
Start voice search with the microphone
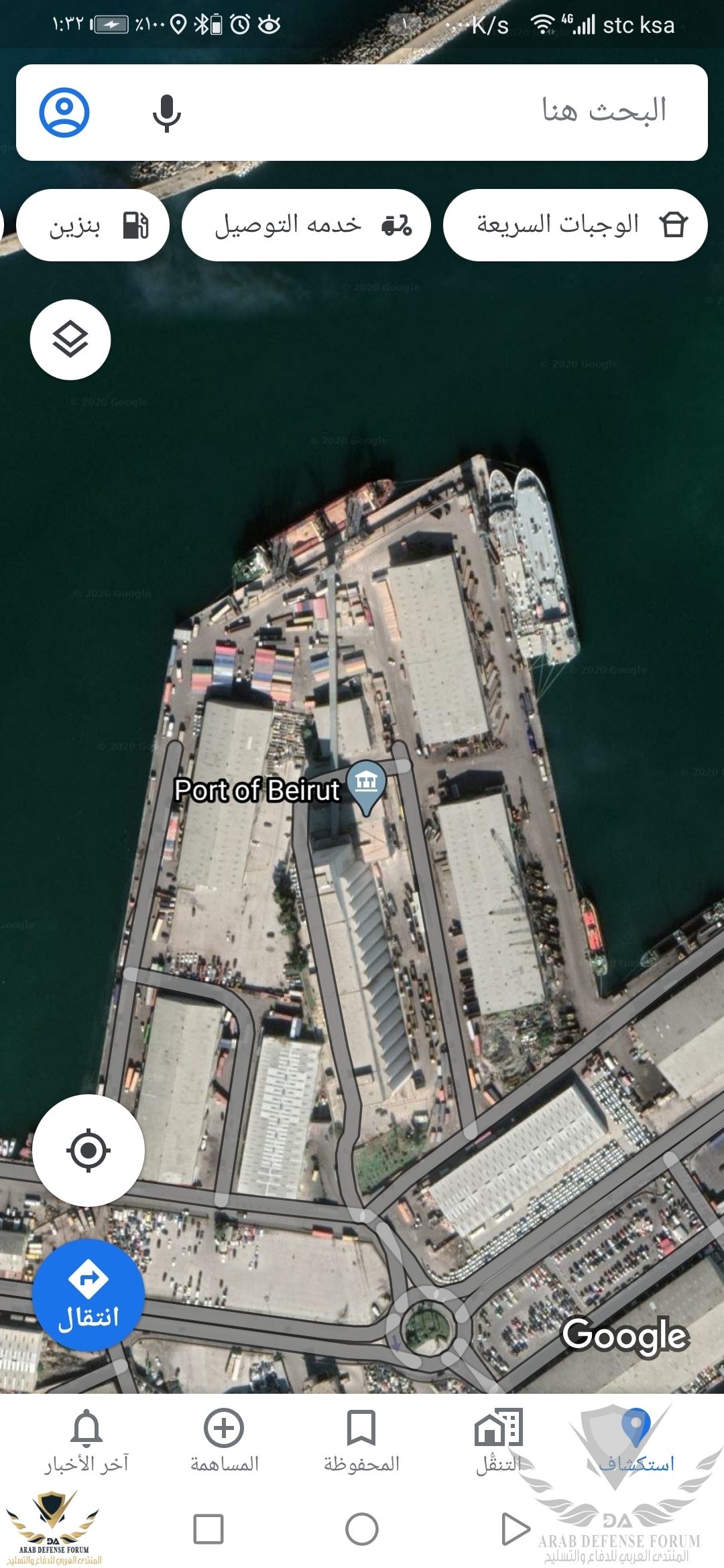coord(166,113)
